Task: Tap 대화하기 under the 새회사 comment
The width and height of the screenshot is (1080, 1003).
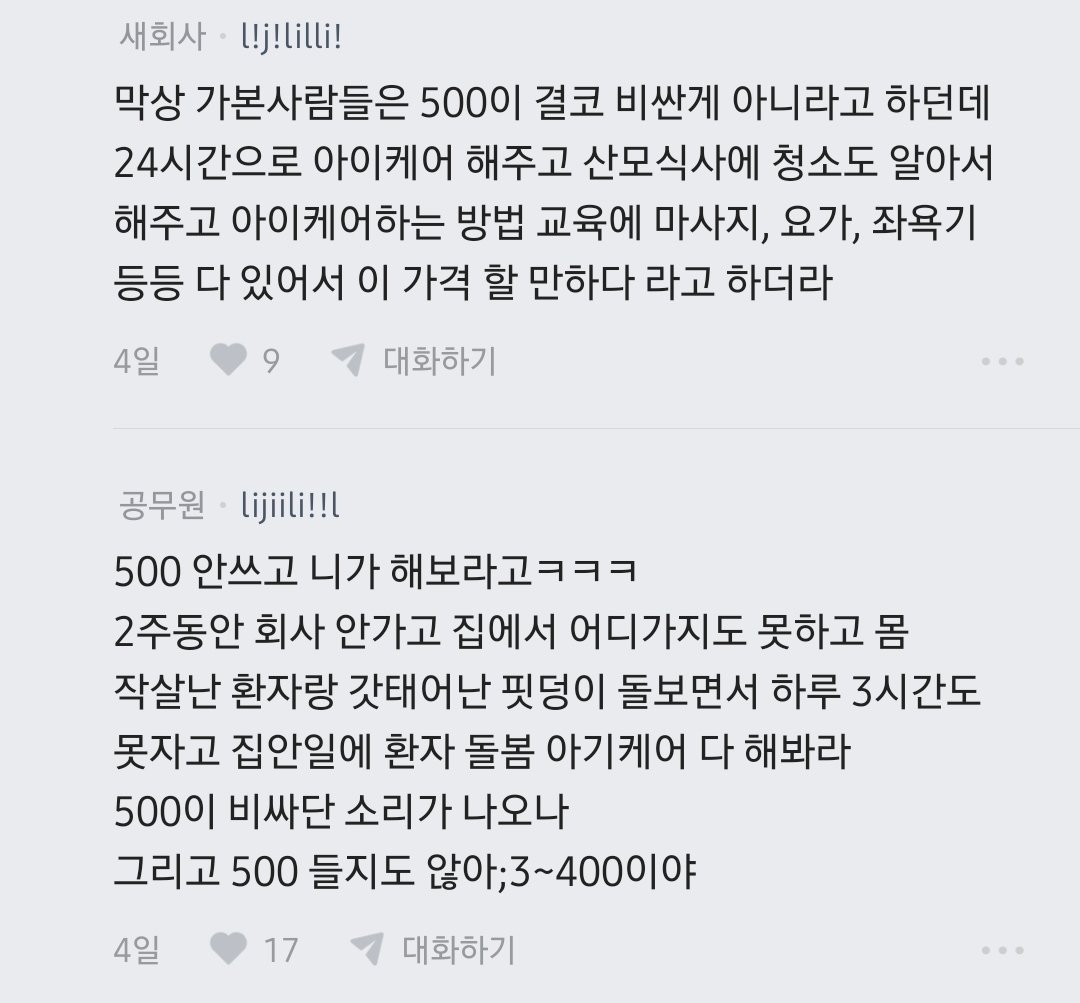Action: tap(414, 360)
